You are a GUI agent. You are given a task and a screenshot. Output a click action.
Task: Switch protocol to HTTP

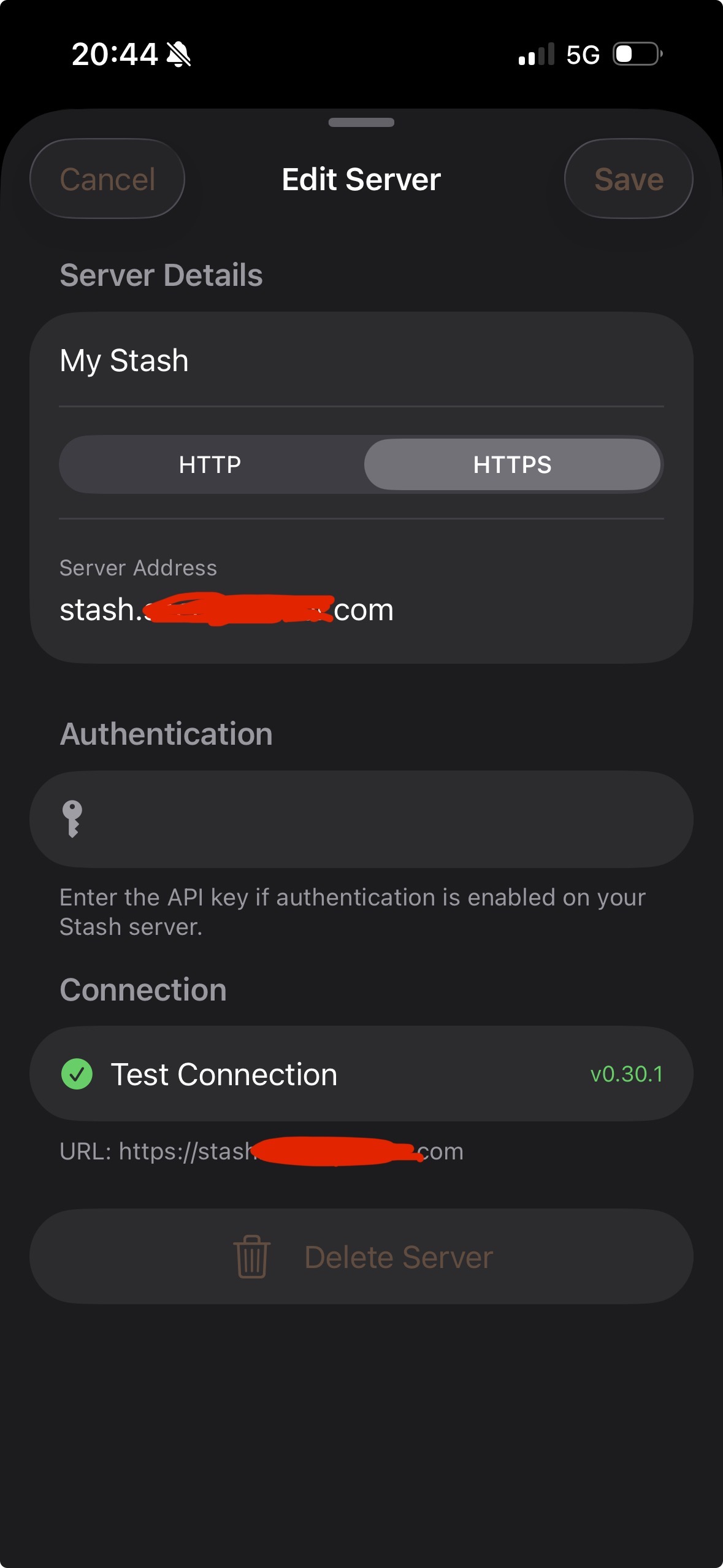210,464
